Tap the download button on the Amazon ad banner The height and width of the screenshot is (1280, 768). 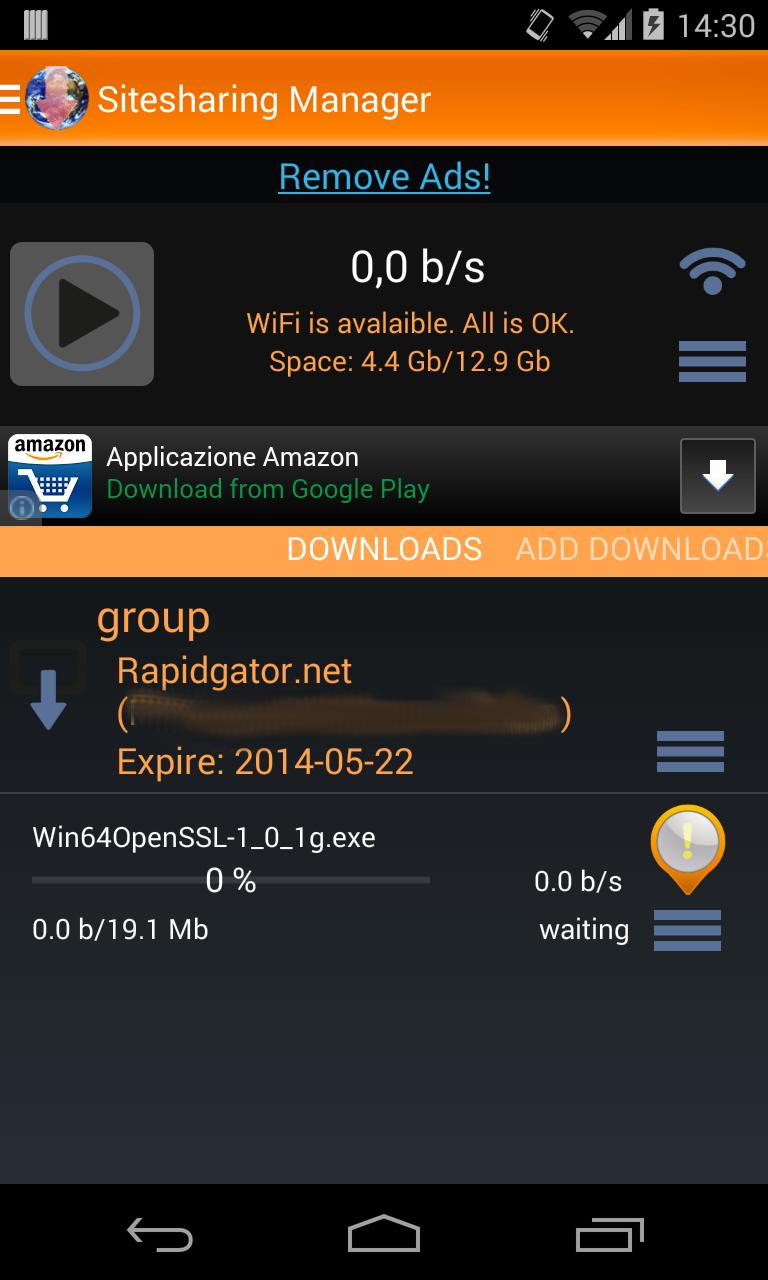click(718, 476)
